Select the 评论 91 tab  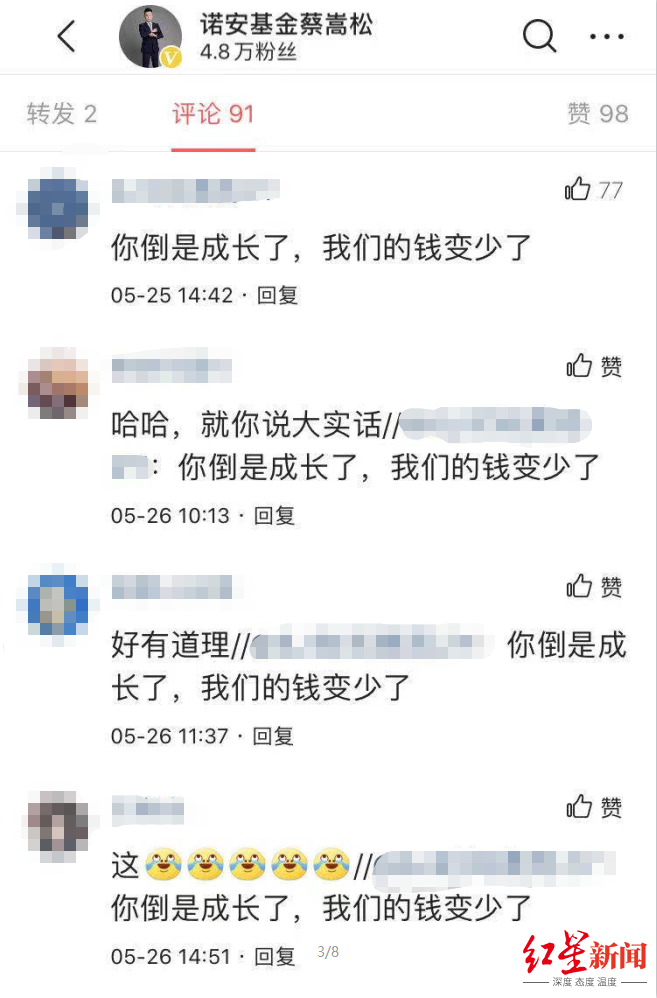click(213, 114)
